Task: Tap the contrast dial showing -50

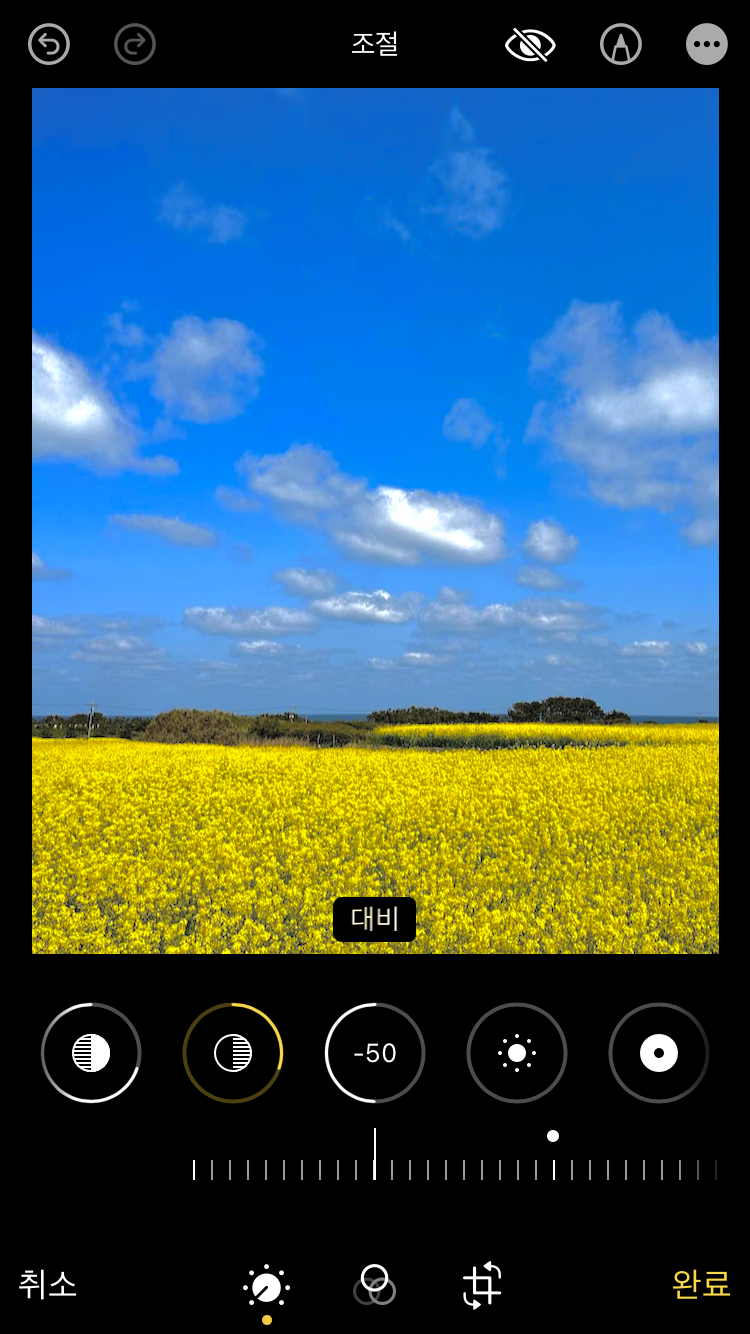Action: [375, 1053]
